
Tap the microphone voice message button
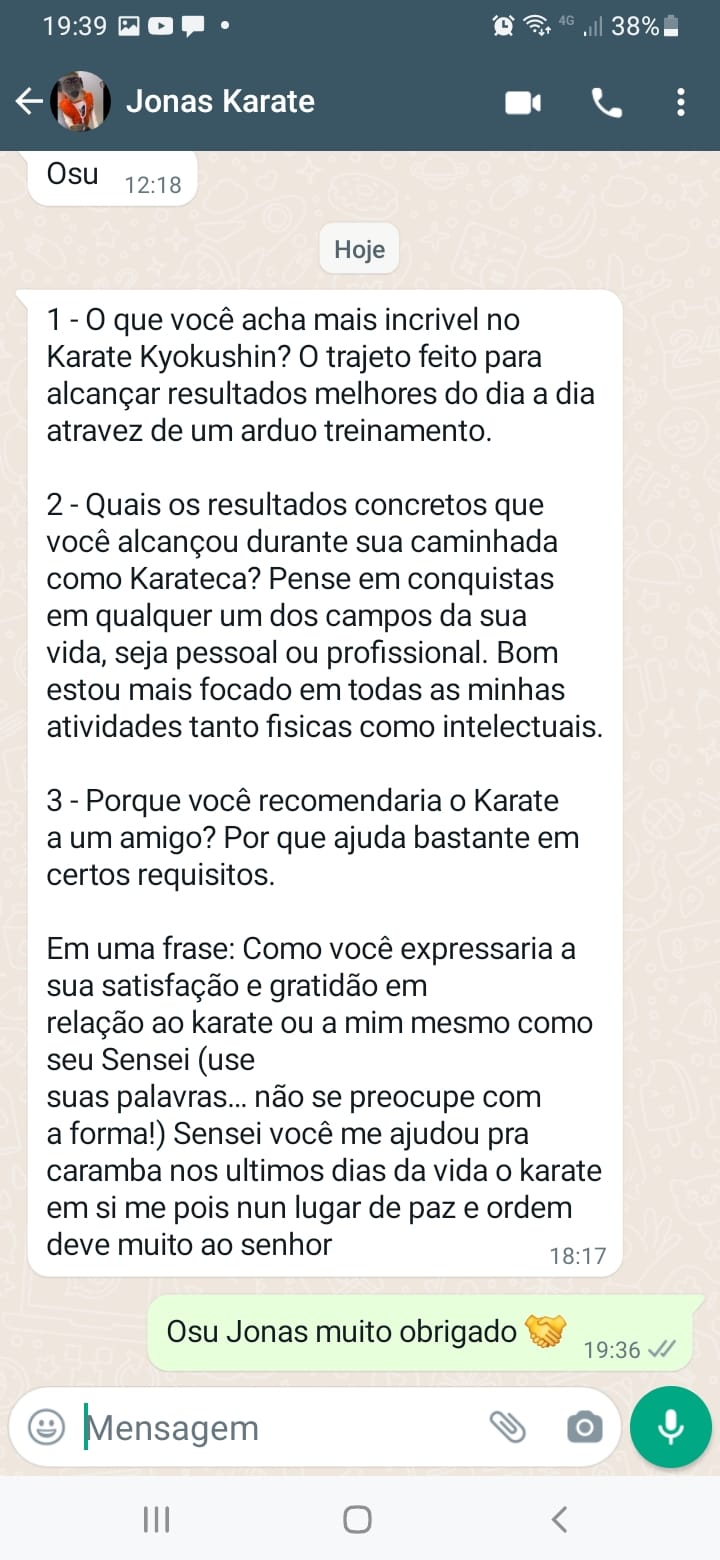point(671,1427)
